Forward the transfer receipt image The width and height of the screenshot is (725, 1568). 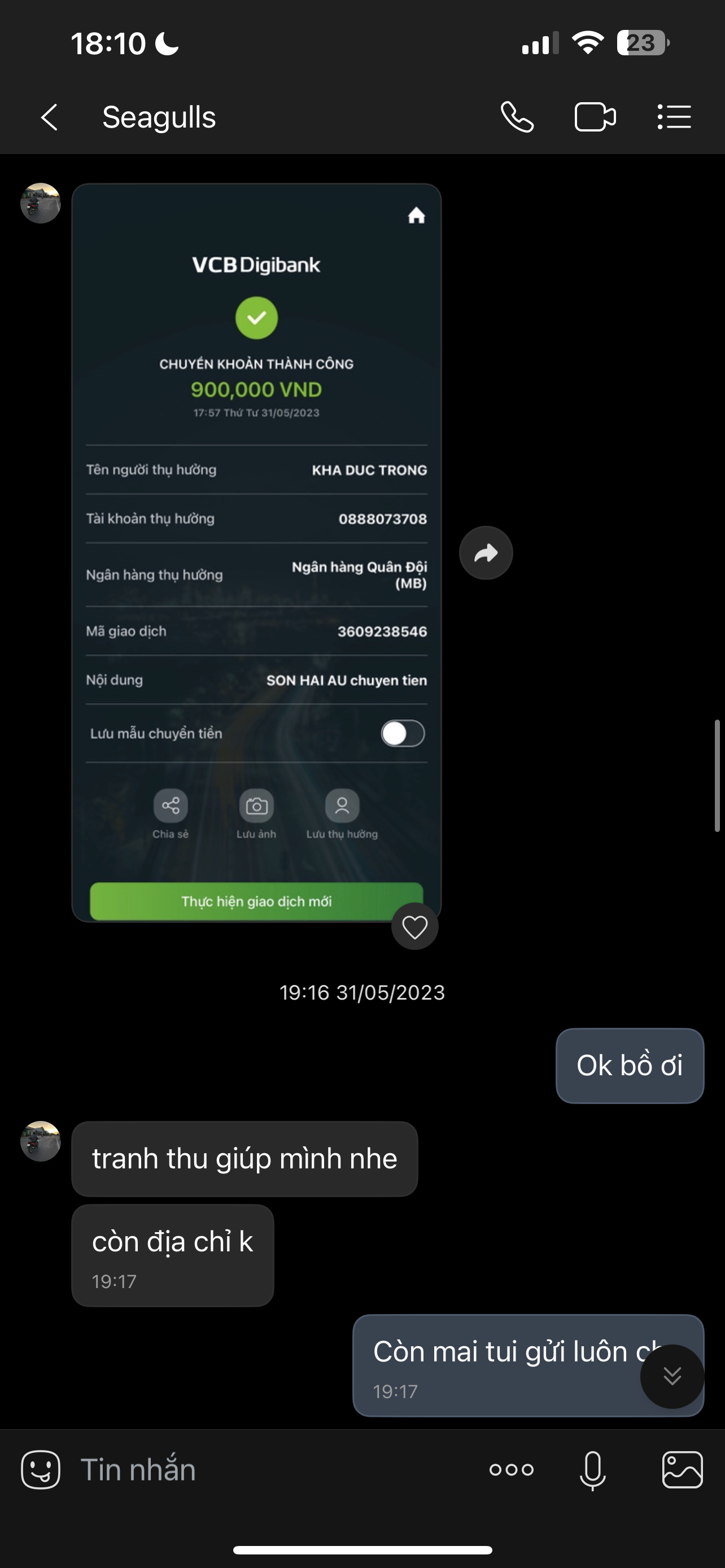(486, 553)
